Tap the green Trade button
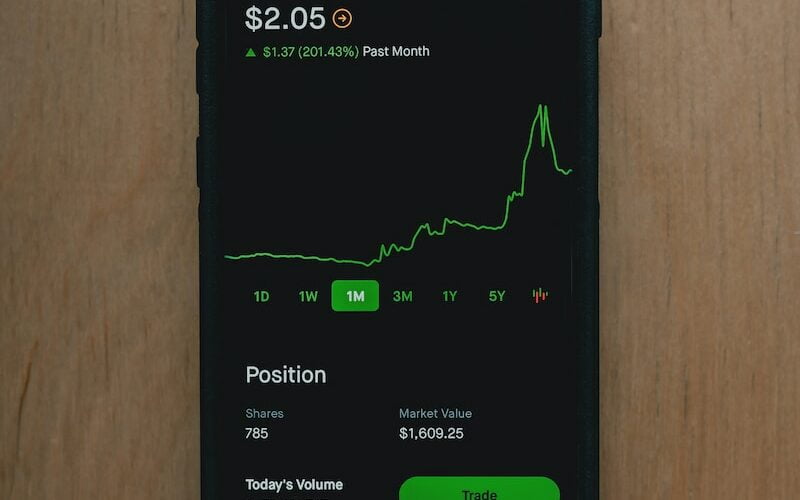The image size is (800, 500). coord(479,490)
